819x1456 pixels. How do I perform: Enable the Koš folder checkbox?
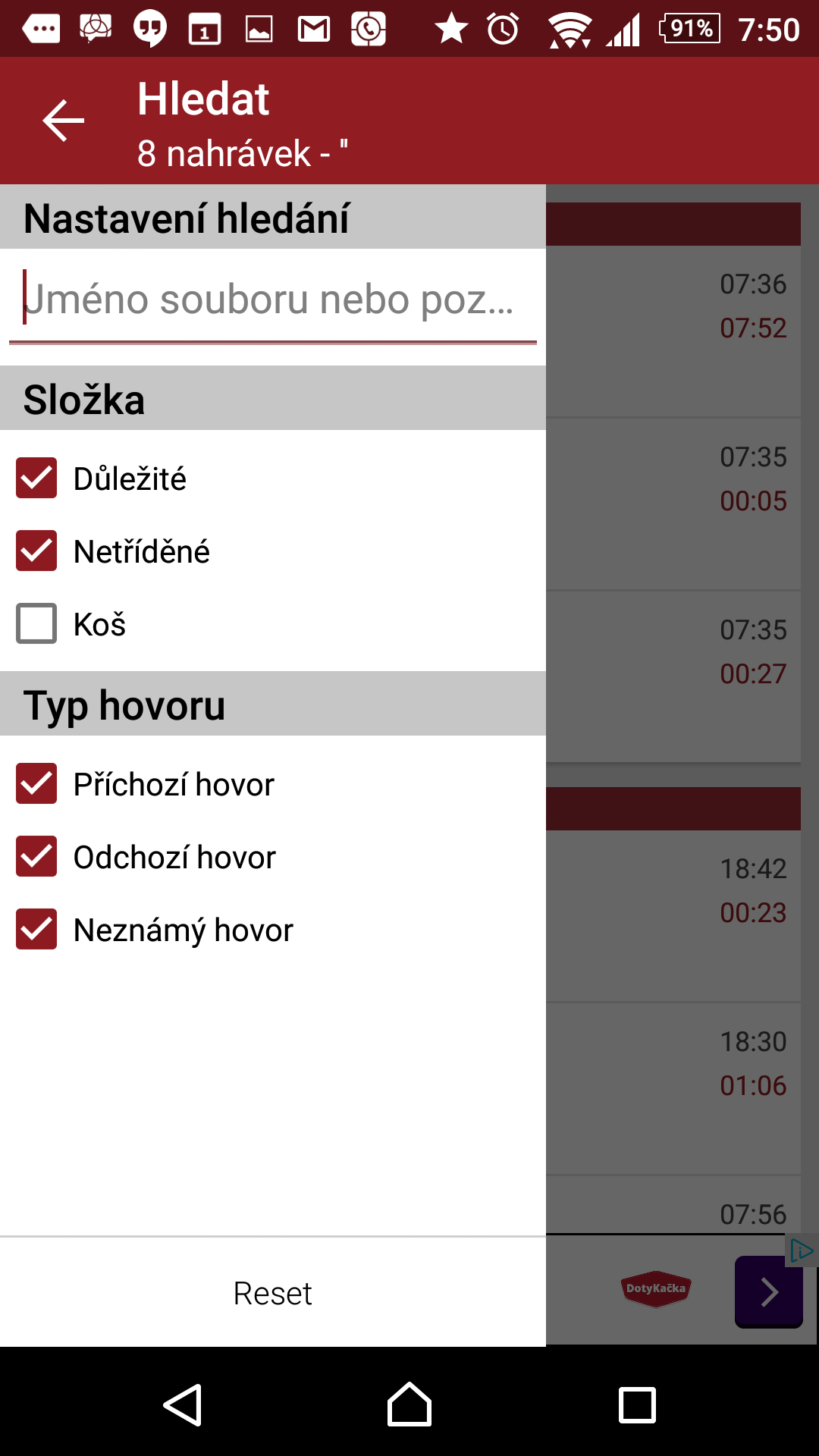coord(36,623)
